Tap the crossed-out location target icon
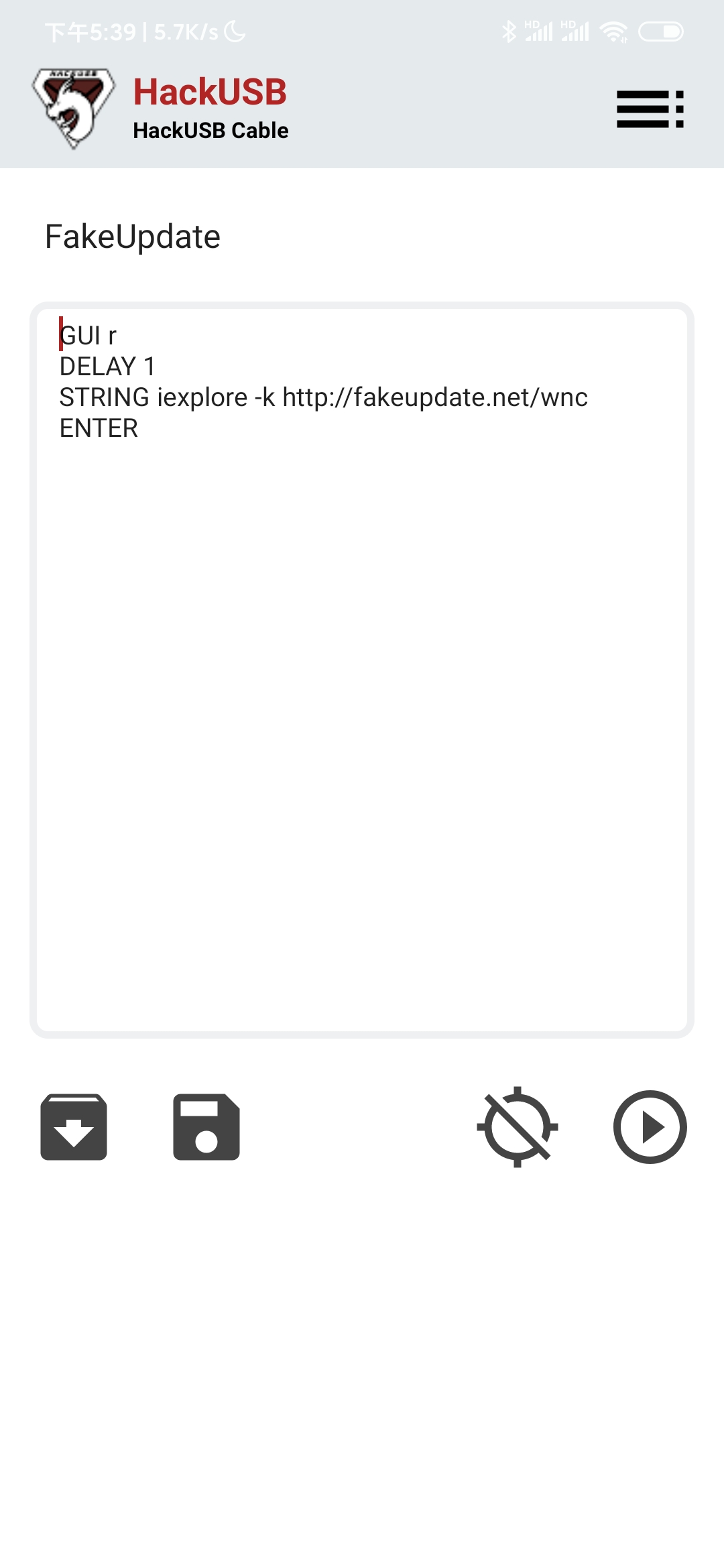This screenshot has width=724, height=1568. coord(517,1127)
